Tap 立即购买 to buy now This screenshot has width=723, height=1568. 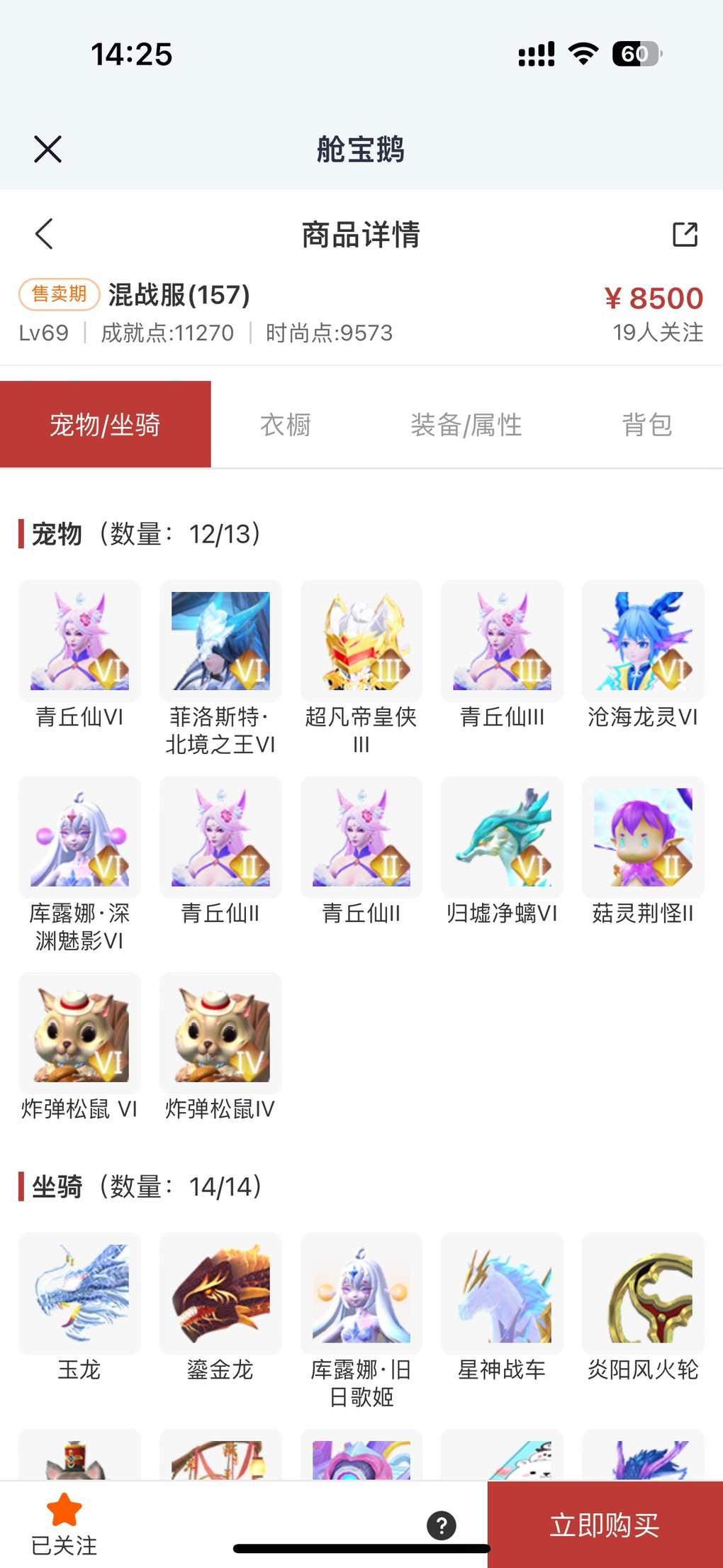pos(605,1525)
